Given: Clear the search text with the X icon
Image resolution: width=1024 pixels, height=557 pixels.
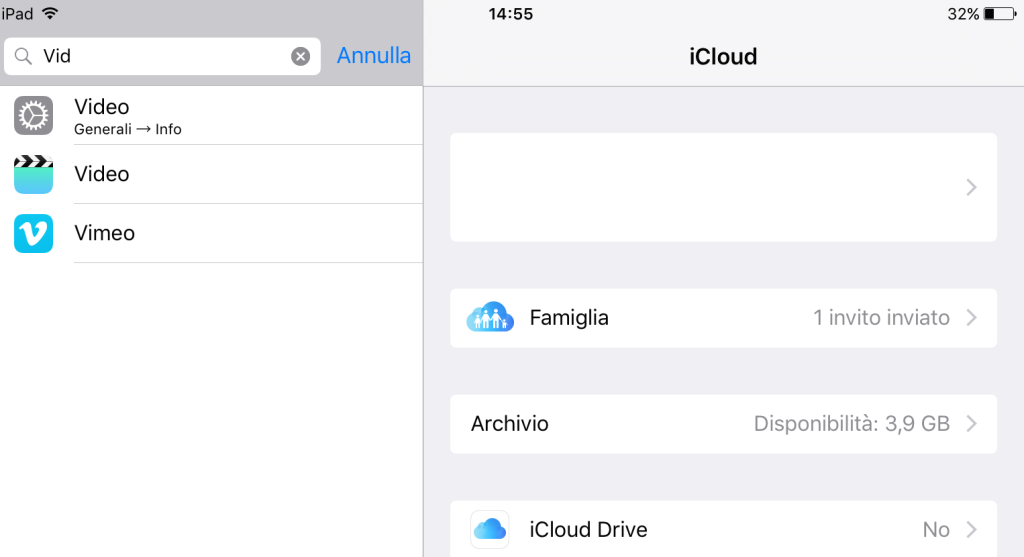Looking at the screenshot, I should click(x=300, y=56).
